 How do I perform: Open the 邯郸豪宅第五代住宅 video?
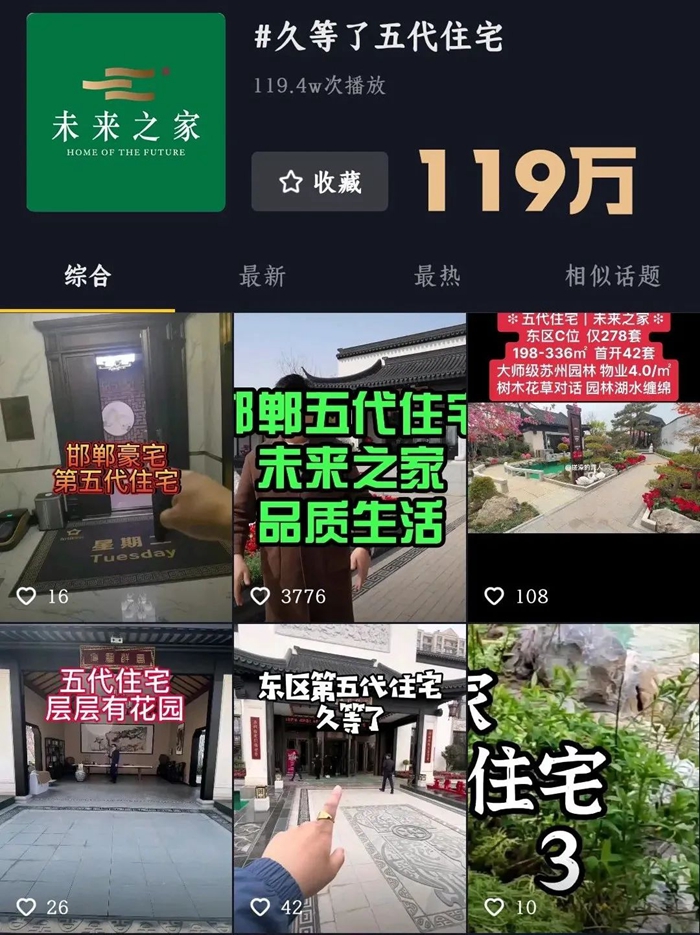click(x=116, y=465)
